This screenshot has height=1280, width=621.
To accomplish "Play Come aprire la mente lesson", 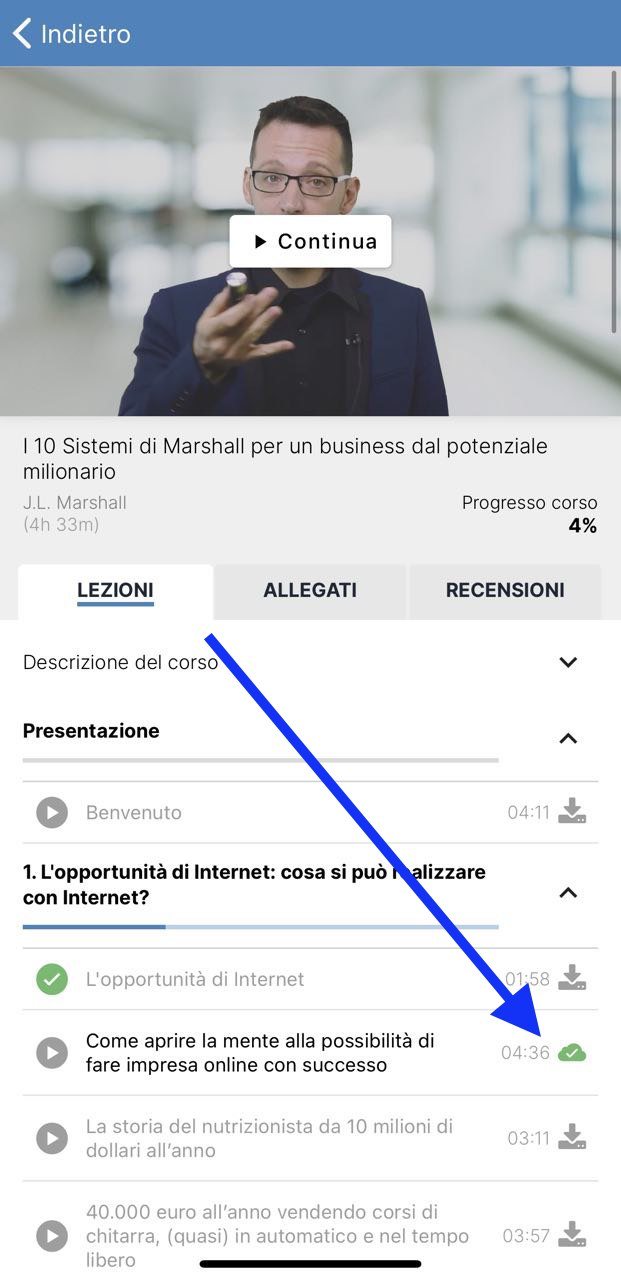I will pos(52,1052).
